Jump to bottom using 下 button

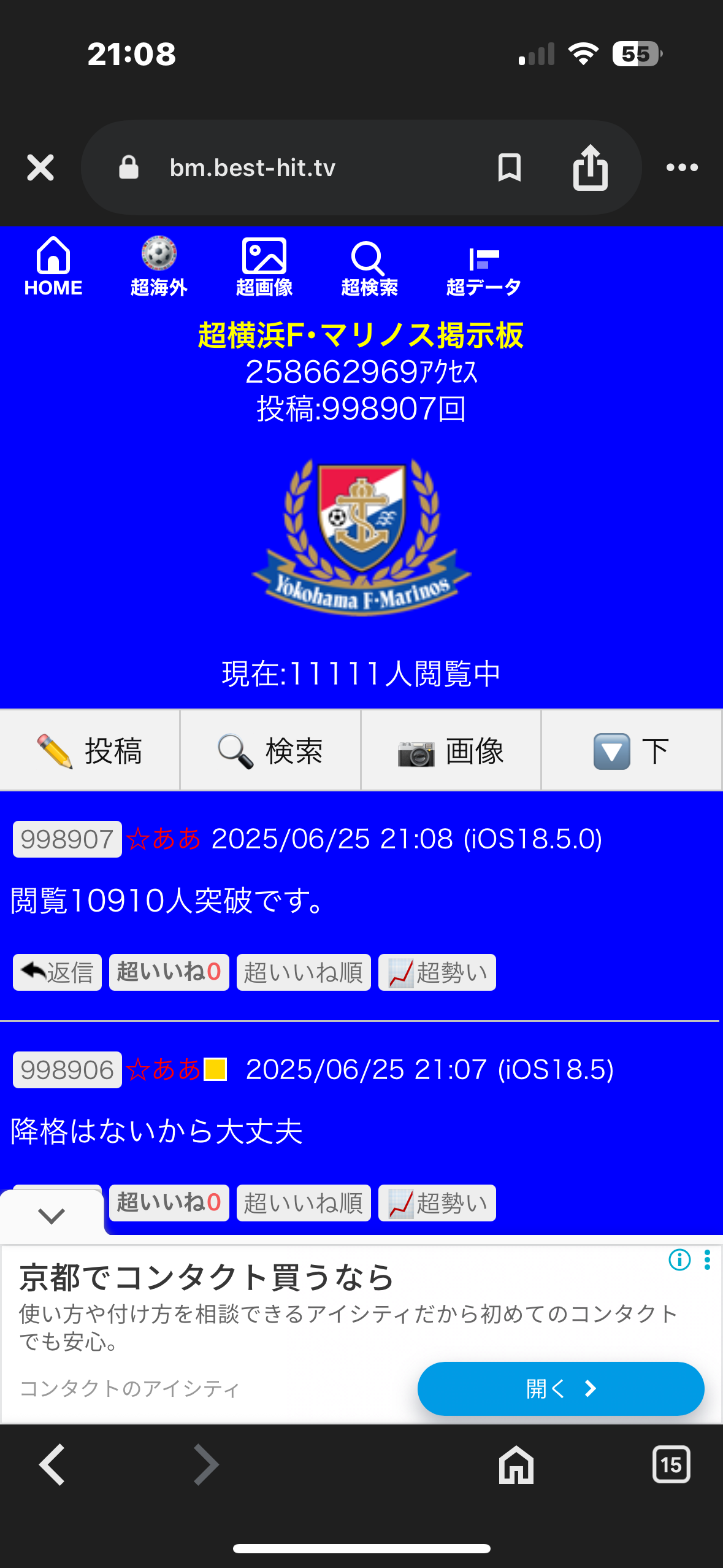click(x=632, y=750)
